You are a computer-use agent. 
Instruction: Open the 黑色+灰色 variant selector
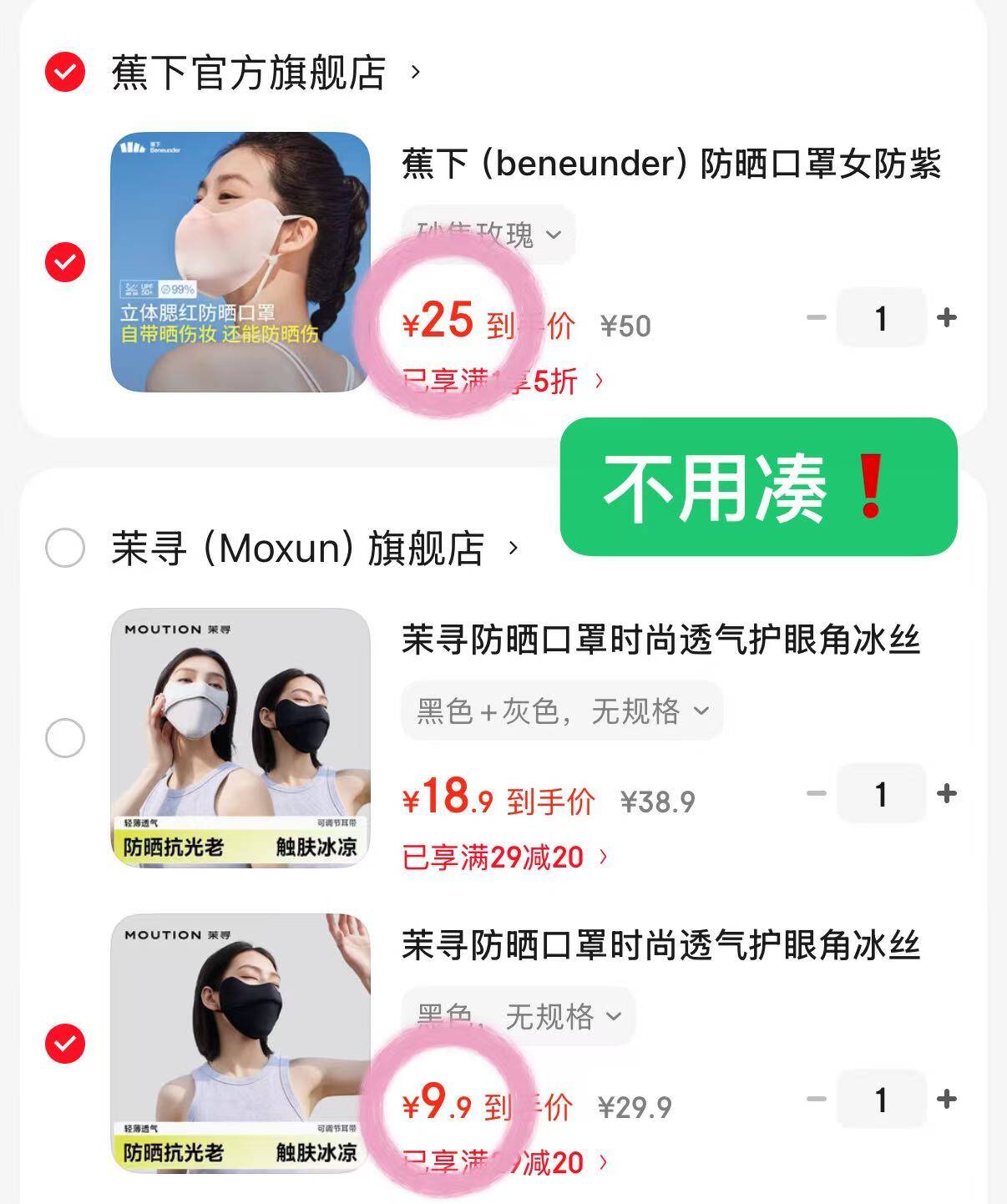click(560, 711)
